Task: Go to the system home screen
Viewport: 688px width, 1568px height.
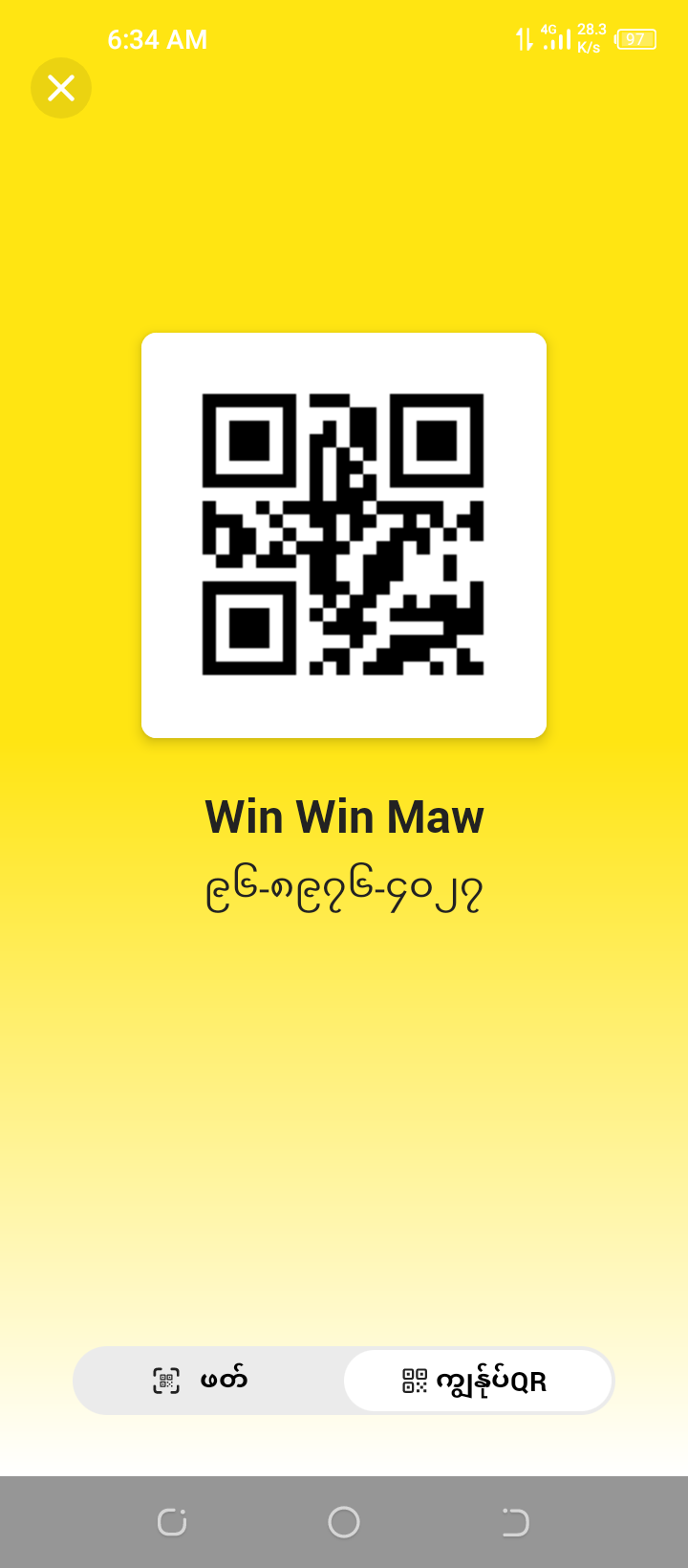Action: click(x=344, y=1522)
